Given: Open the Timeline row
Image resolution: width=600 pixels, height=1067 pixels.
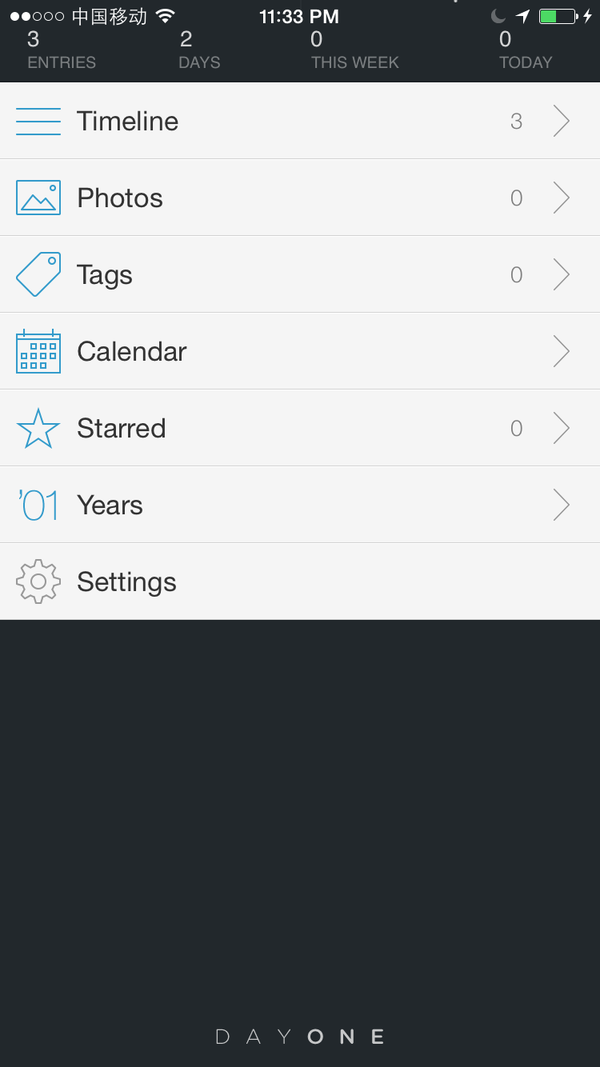Looking at the screenshot, I should coord(300,120).
